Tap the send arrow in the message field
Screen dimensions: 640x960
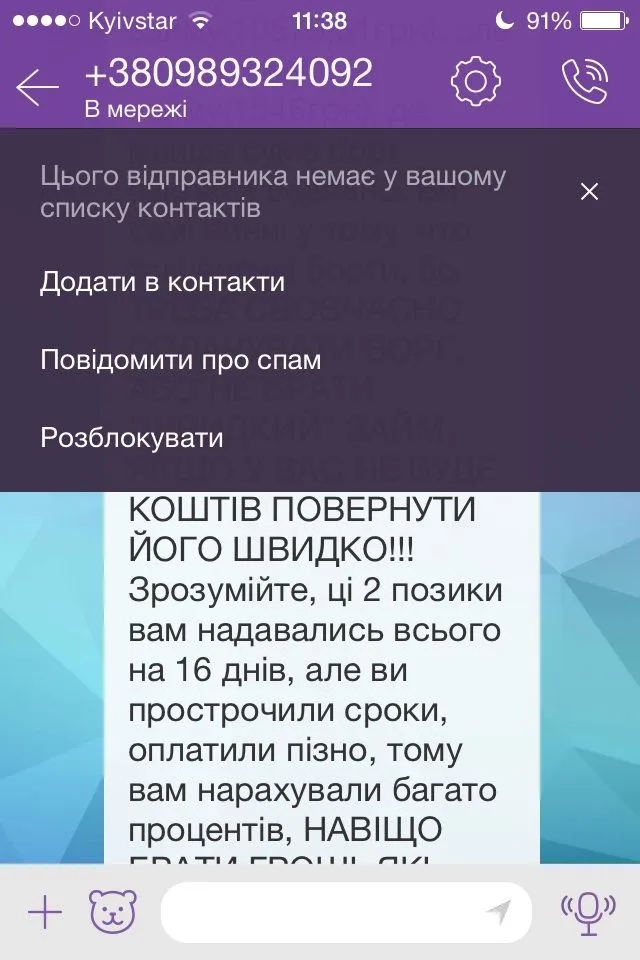point(498,912)
